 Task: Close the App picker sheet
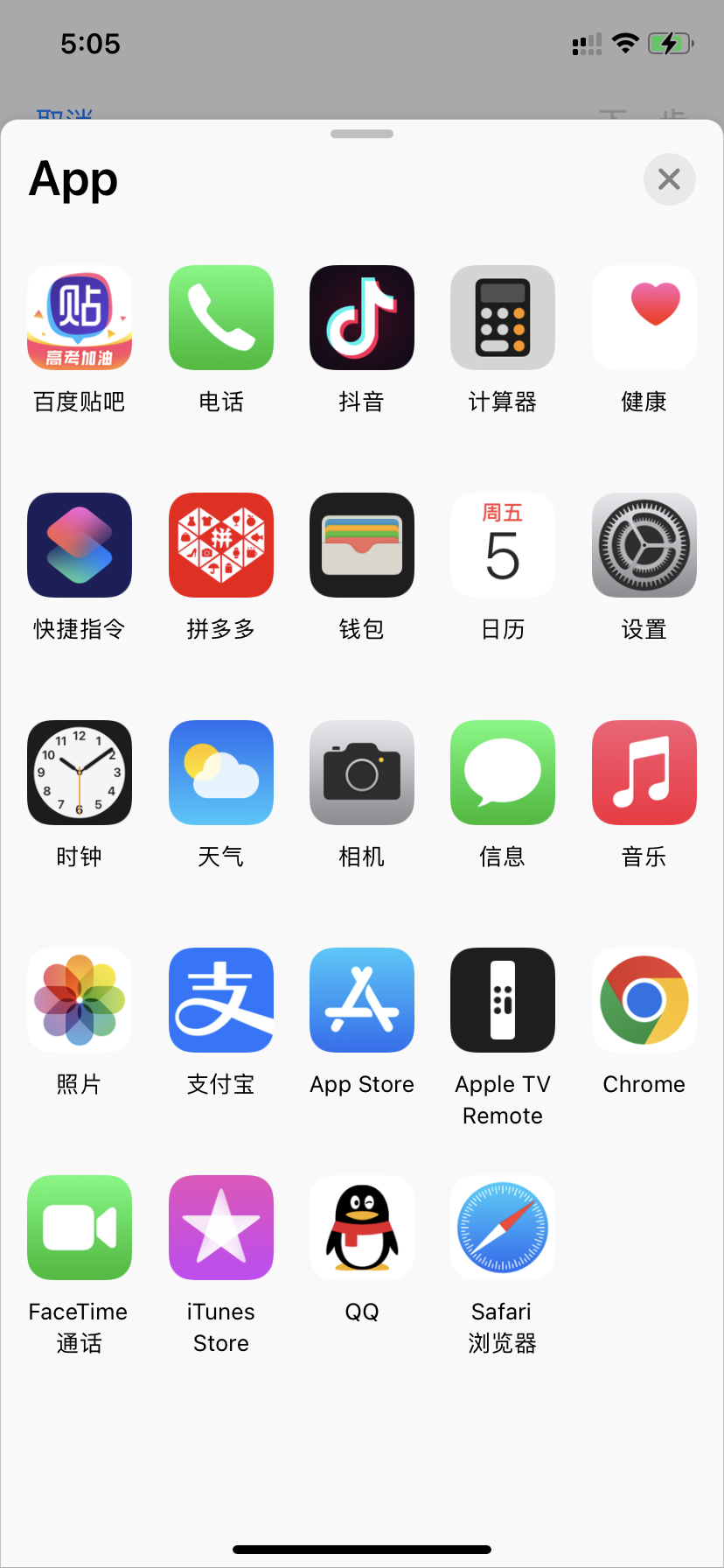click(669, 179)
